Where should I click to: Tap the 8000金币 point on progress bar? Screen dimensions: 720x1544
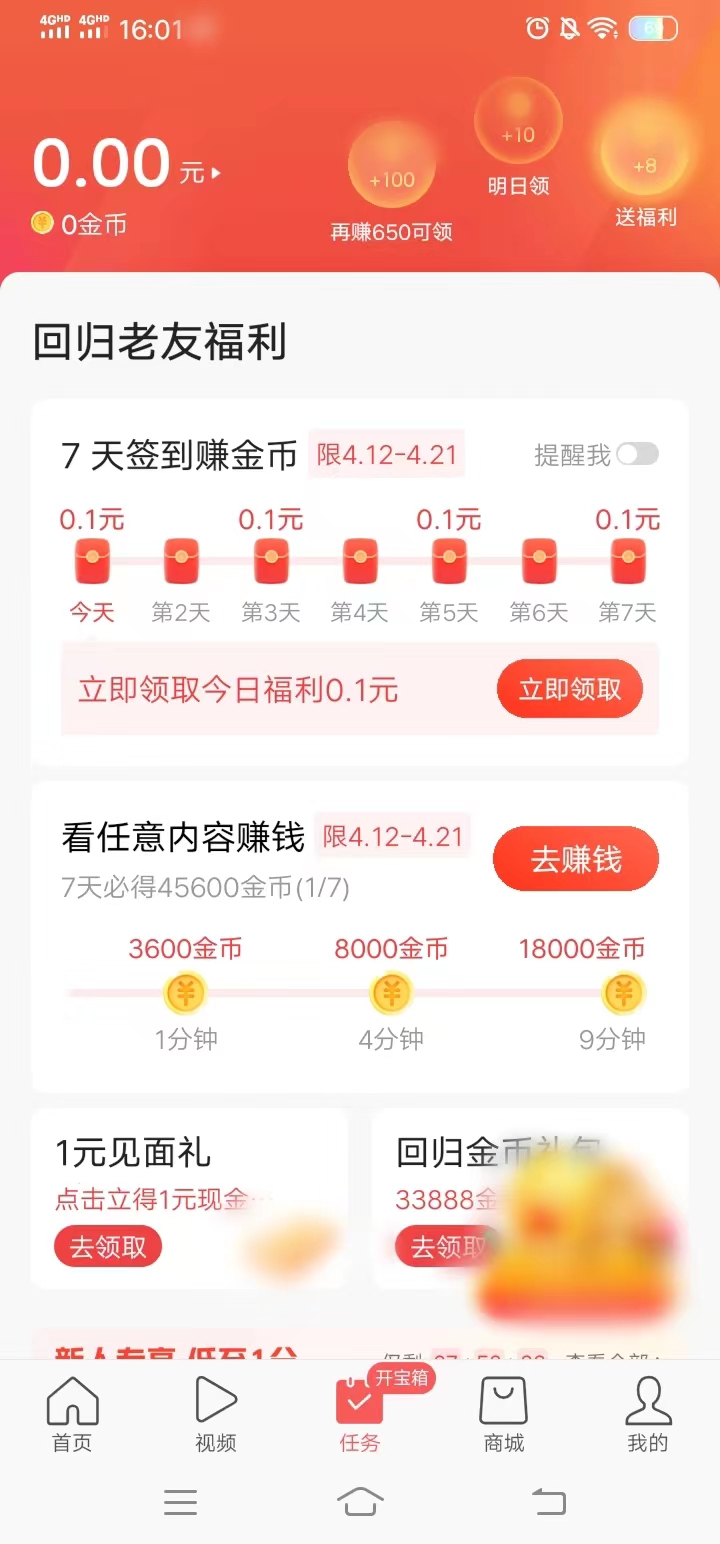click(390, 993)
